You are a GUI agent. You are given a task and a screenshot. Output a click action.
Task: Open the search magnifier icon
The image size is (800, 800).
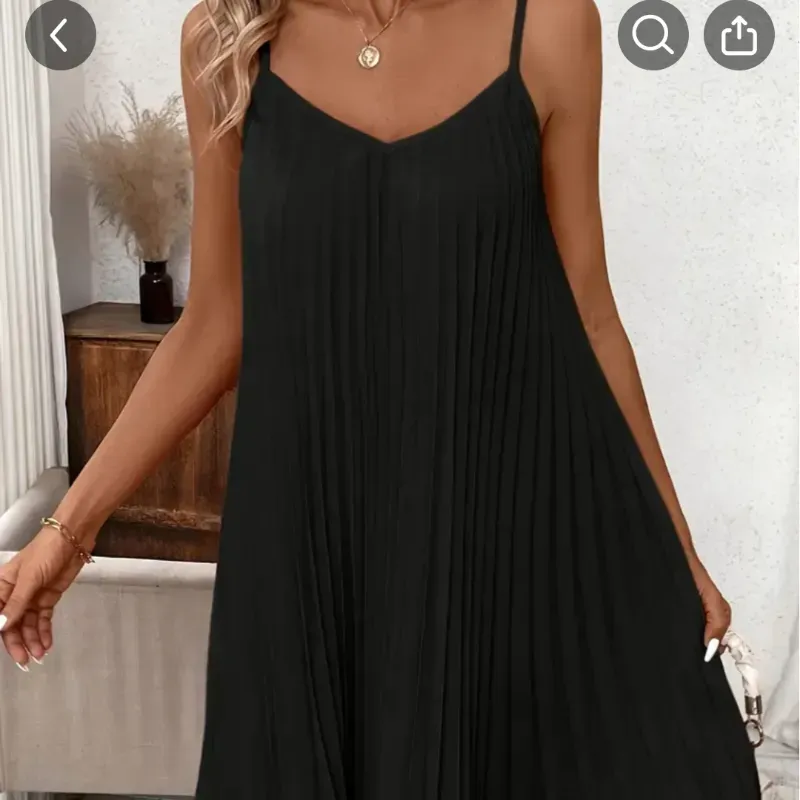[653, 35]
